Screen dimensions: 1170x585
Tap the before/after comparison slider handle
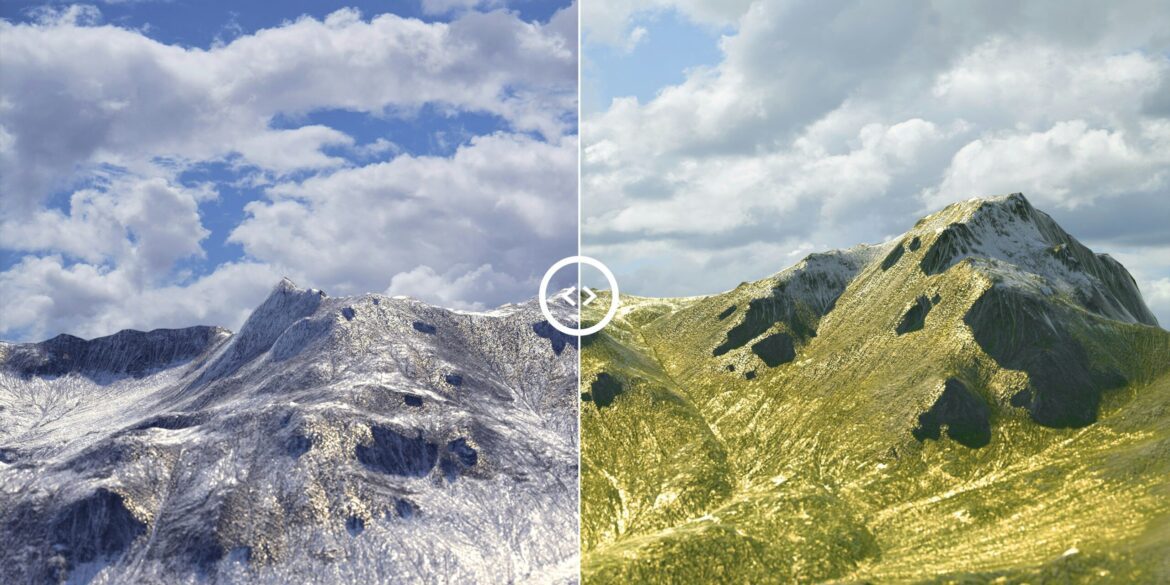pyautogui.click(x=579, y=296)
